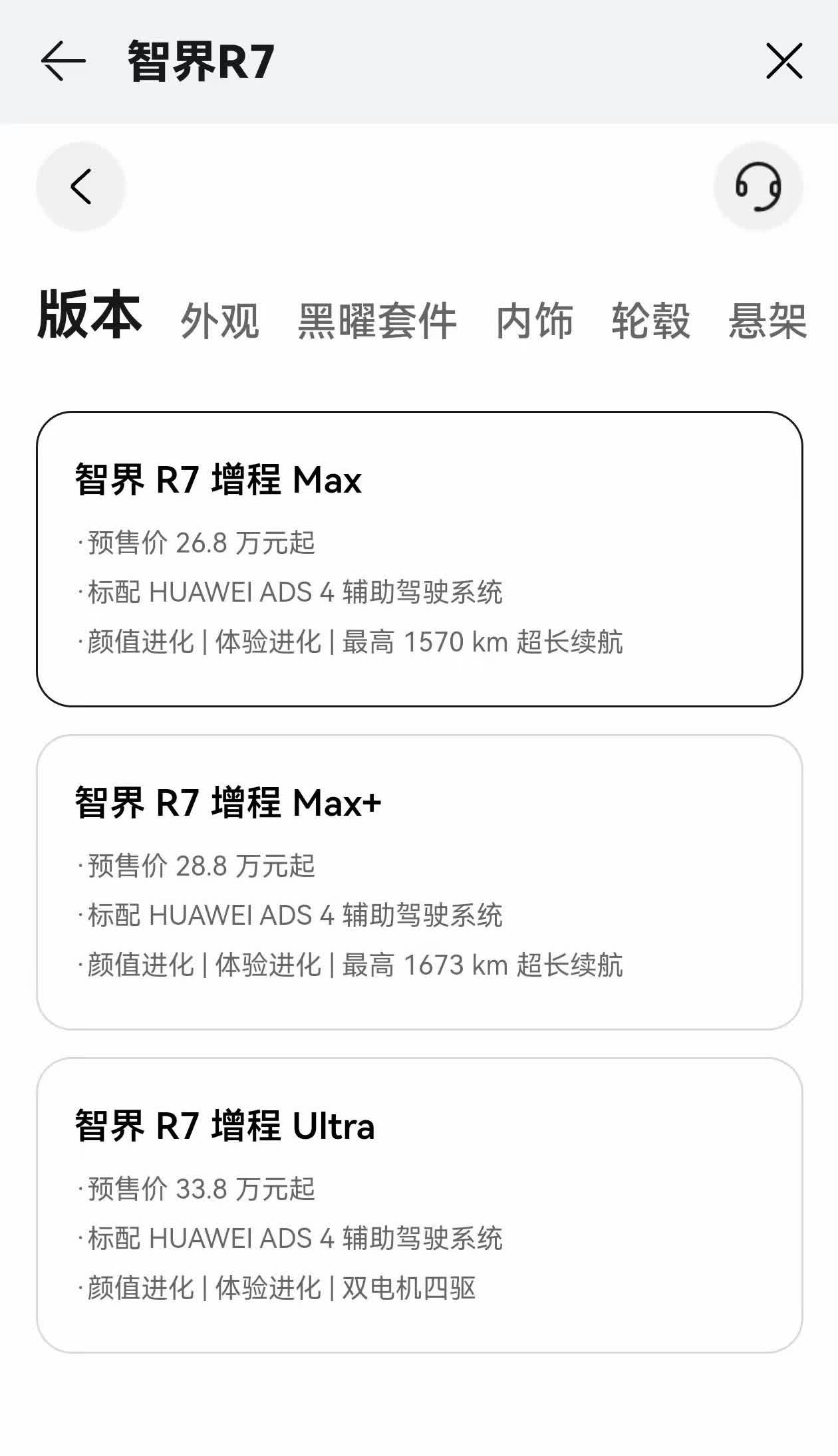
Task: Select the 轮毂 tab
Action: point(650,320)
